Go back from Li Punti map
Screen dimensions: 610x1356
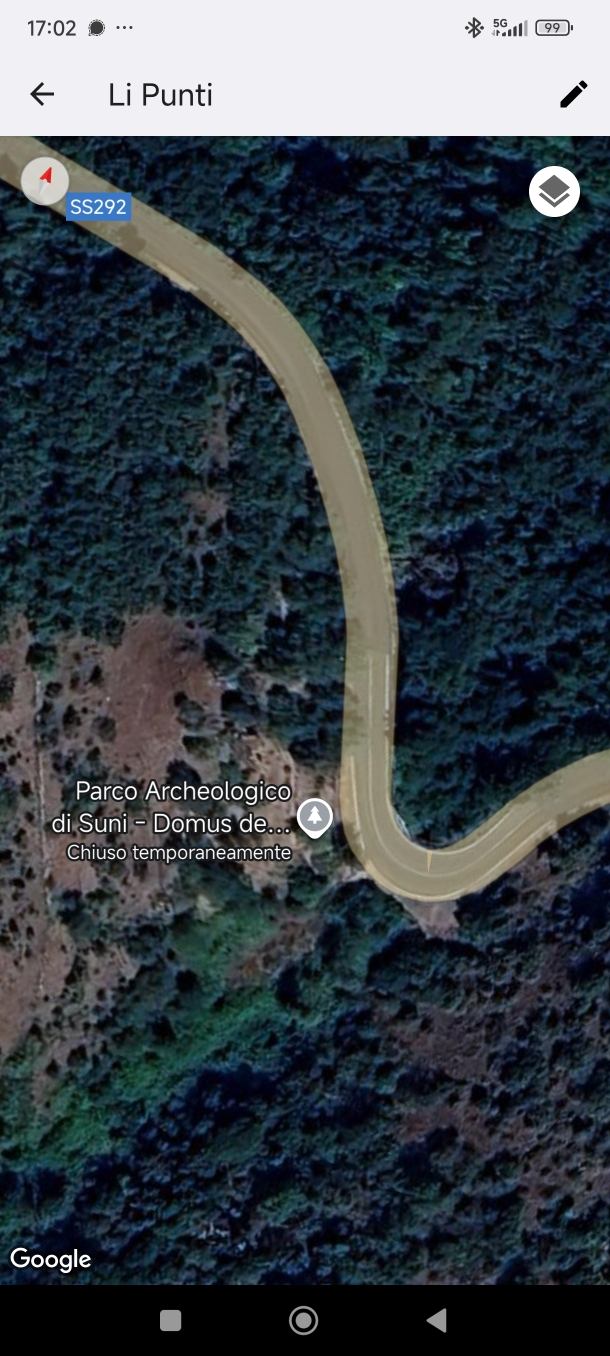pyautogui.click(x=42, y=95)
